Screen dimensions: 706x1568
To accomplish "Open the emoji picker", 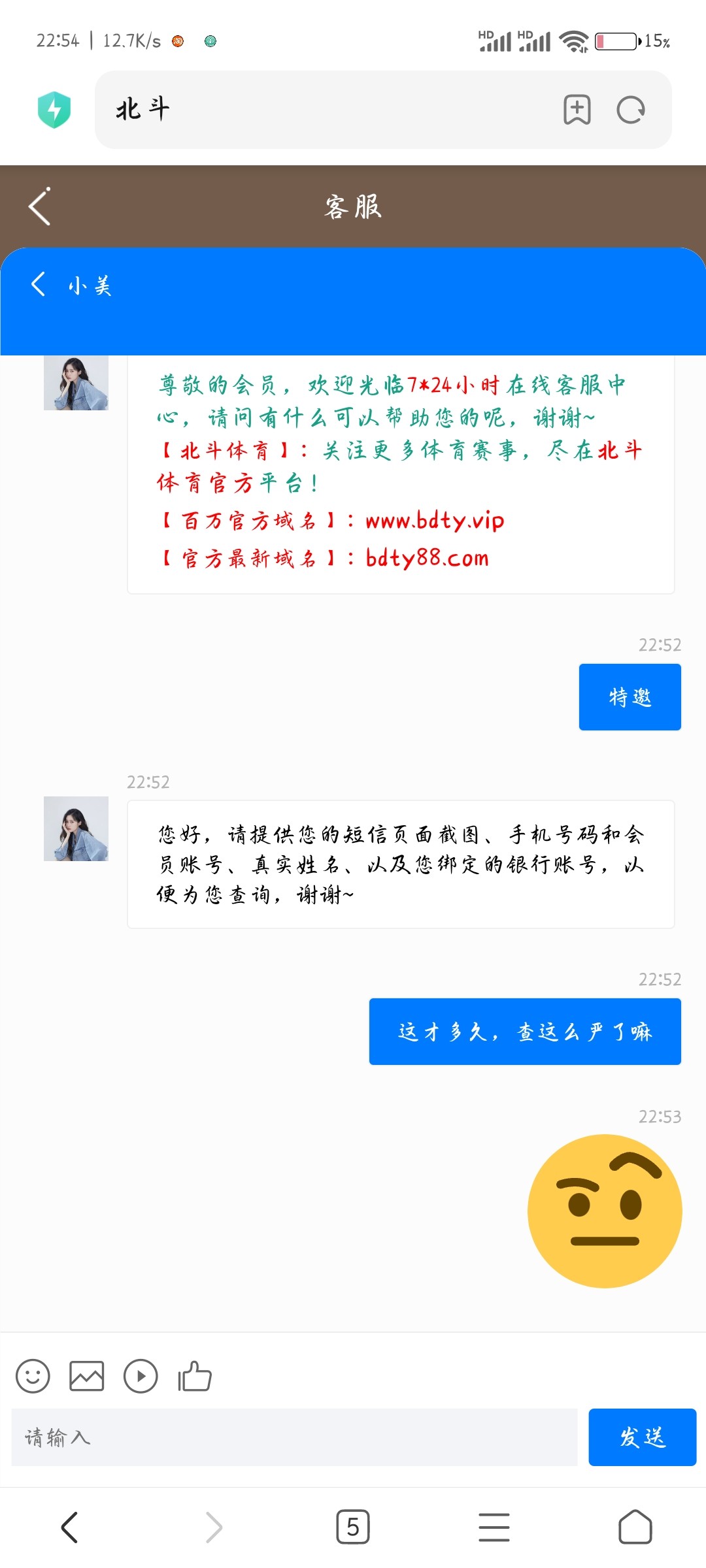I will [x=33, y=1377].
